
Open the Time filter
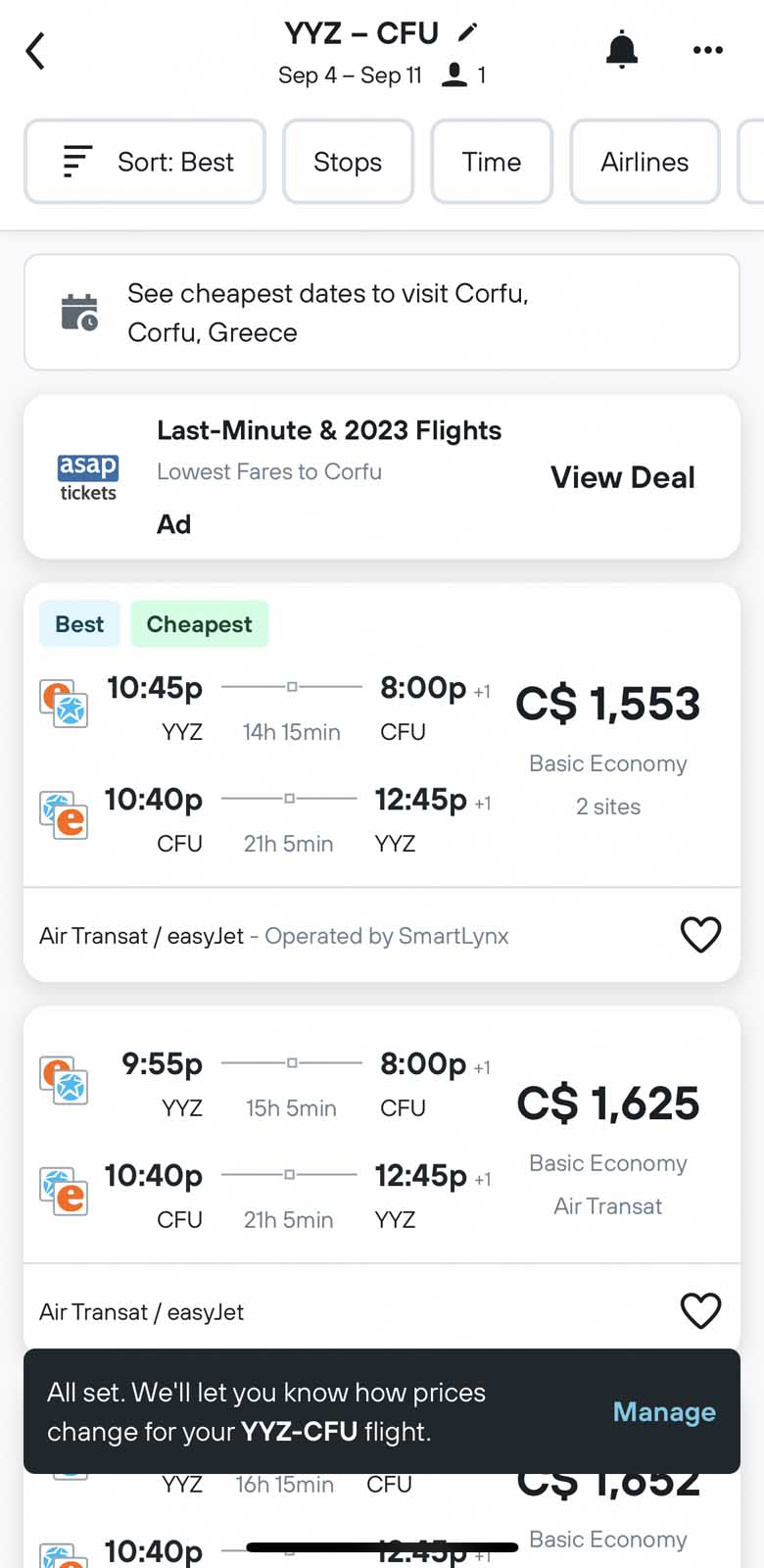(492, 161)
